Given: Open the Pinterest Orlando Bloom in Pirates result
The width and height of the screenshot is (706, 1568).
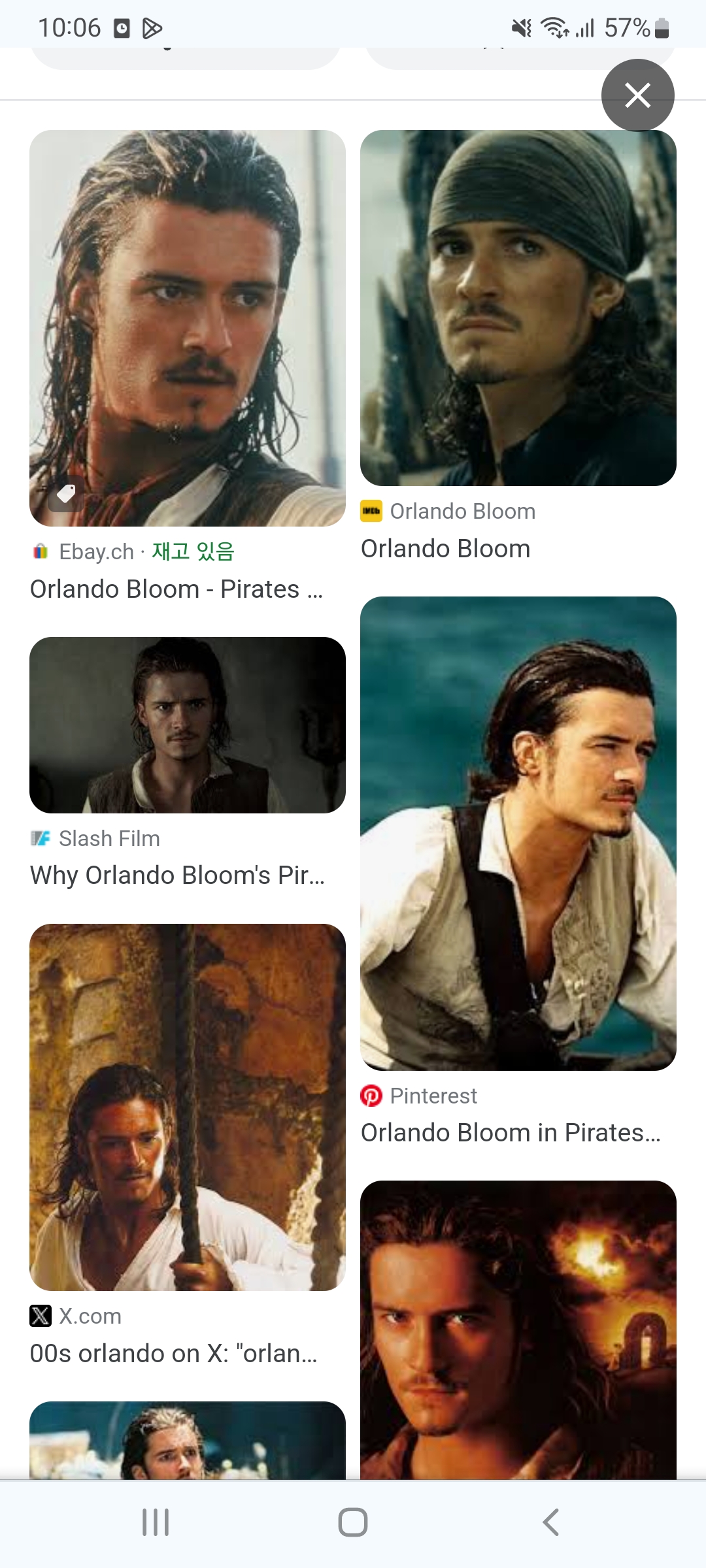Looking at the screenshot, I should click(518, 833).
